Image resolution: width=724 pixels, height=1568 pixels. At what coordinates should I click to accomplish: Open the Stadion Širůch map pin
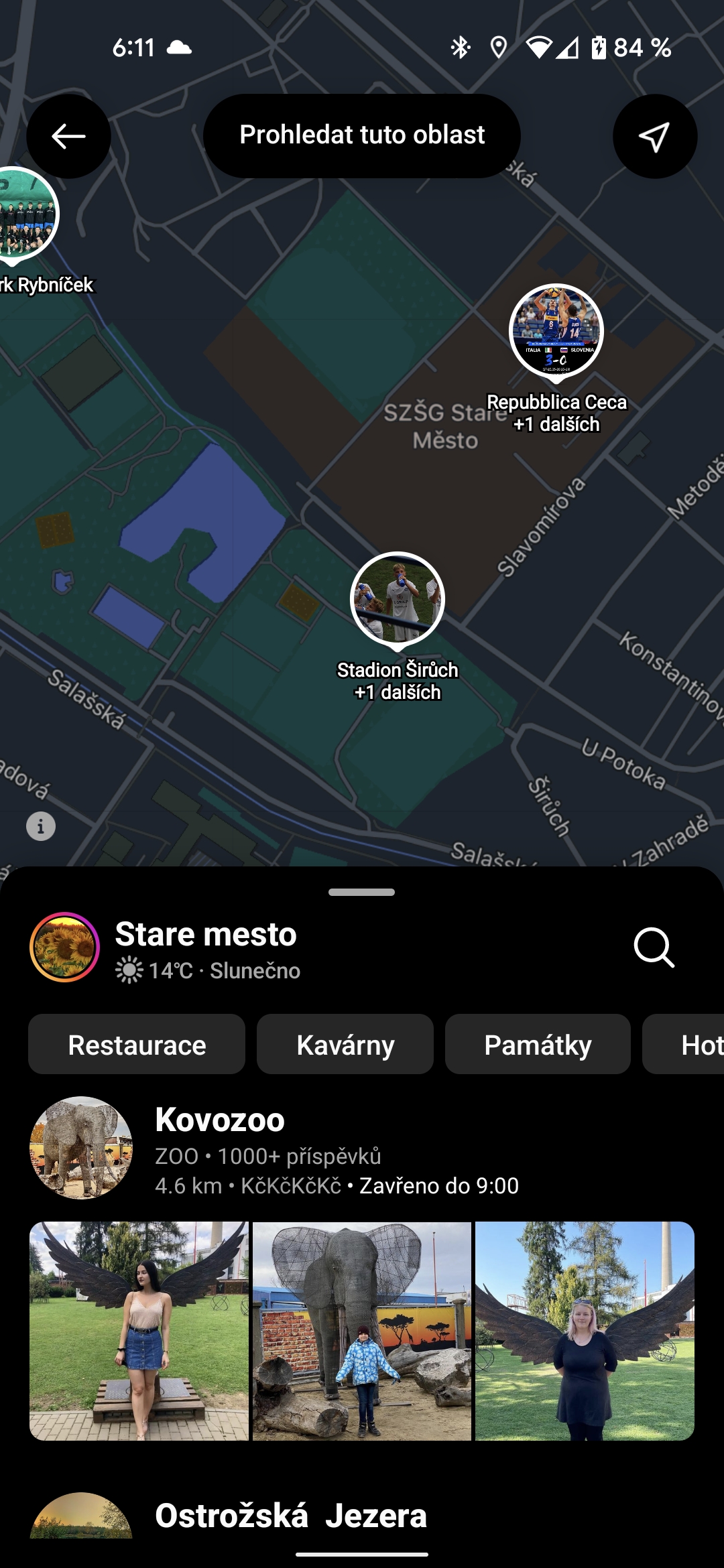pyautogui.click(x=398, y=599)
